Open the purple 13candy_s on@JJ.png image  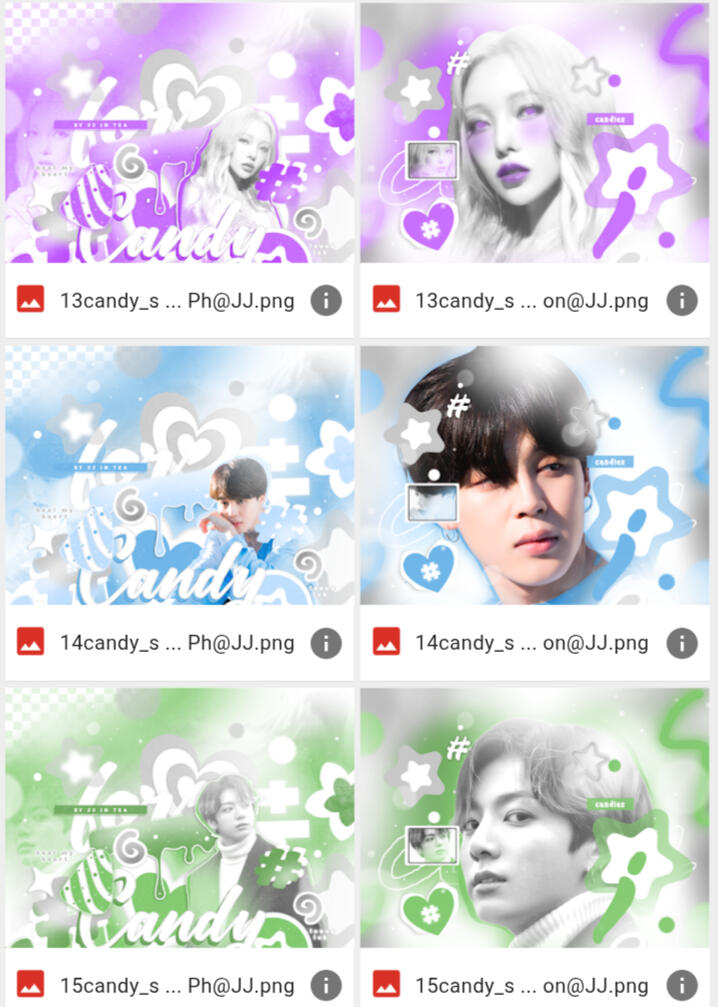click(535, 133)
